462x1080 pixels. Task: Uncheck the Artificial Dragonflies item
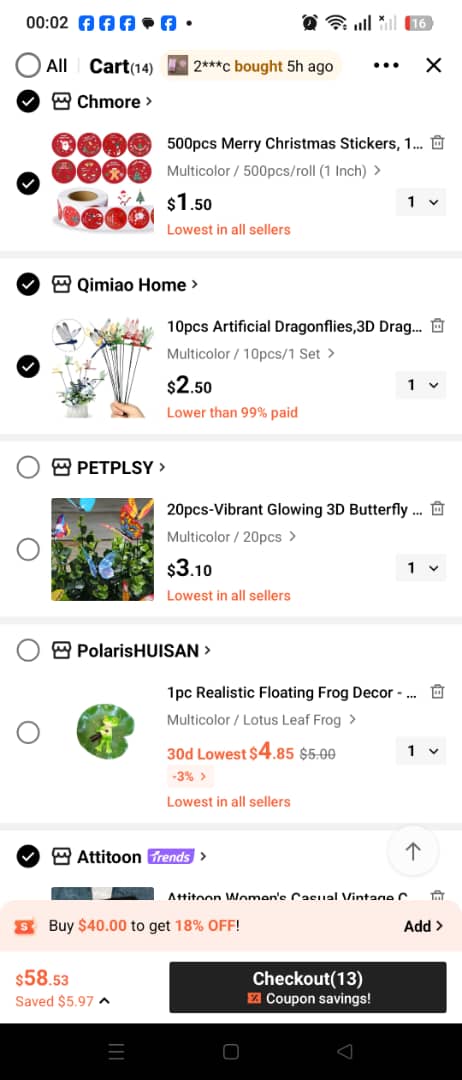tap(28, 366)
